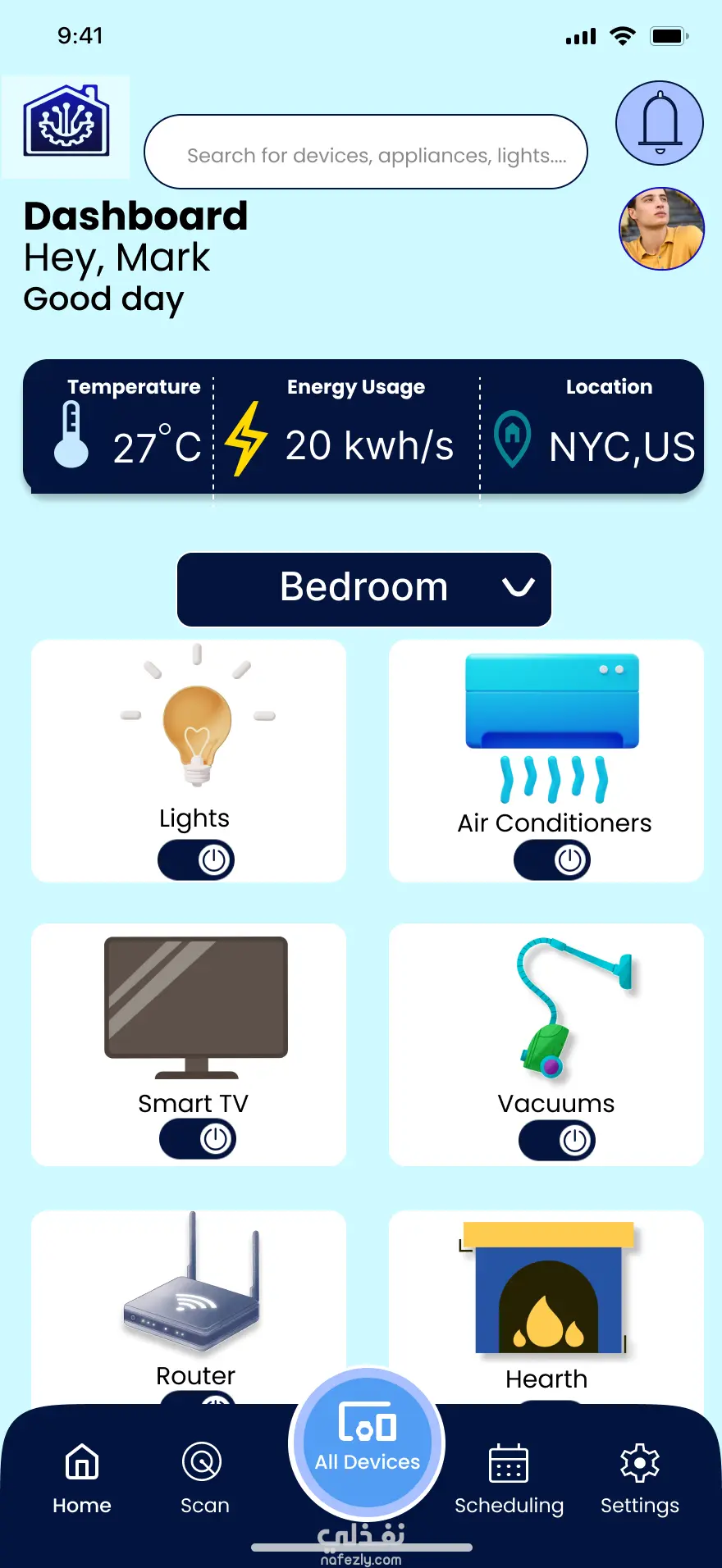Open Mark's profile picture
The image size is (722, 1568).
(661, 229)
